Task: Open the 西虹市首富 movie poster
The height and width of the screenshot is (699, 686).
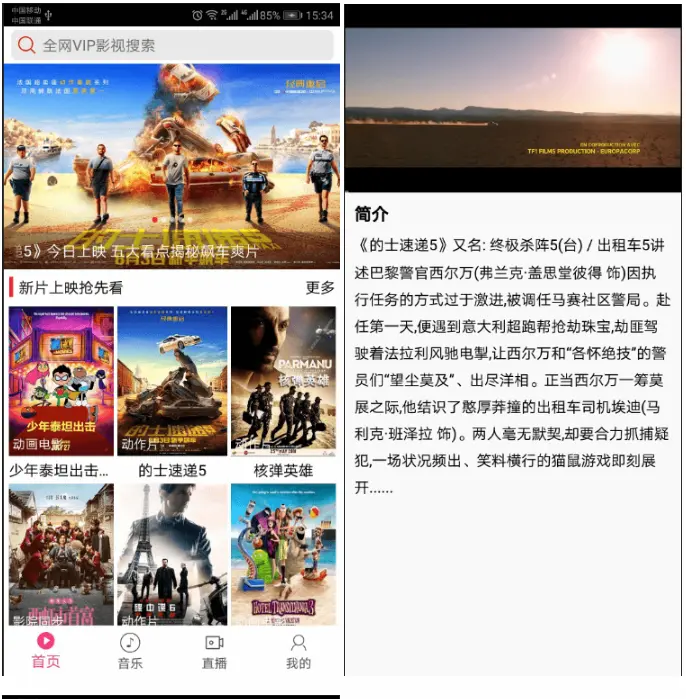Action: tap(61, 555)
